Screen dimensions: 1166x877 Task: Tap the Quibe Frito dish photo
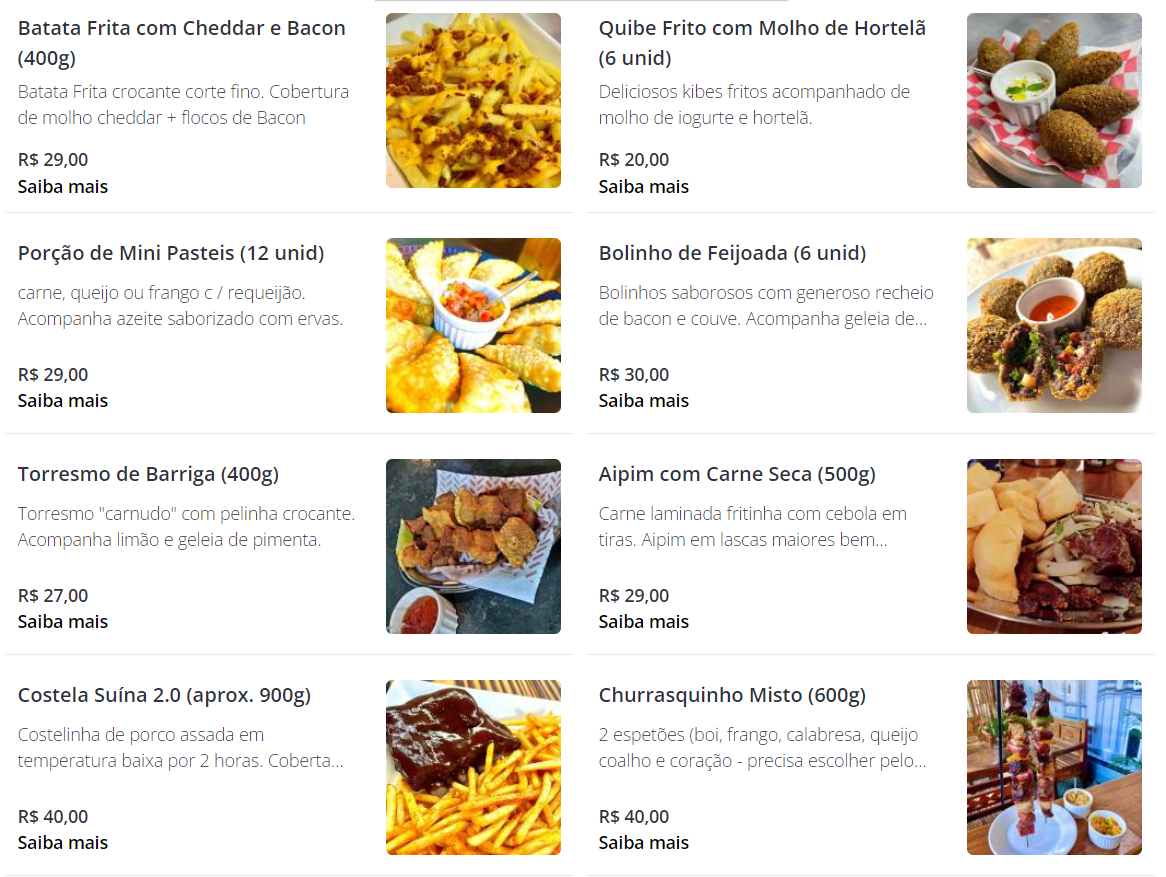[x=1054, y=100]
